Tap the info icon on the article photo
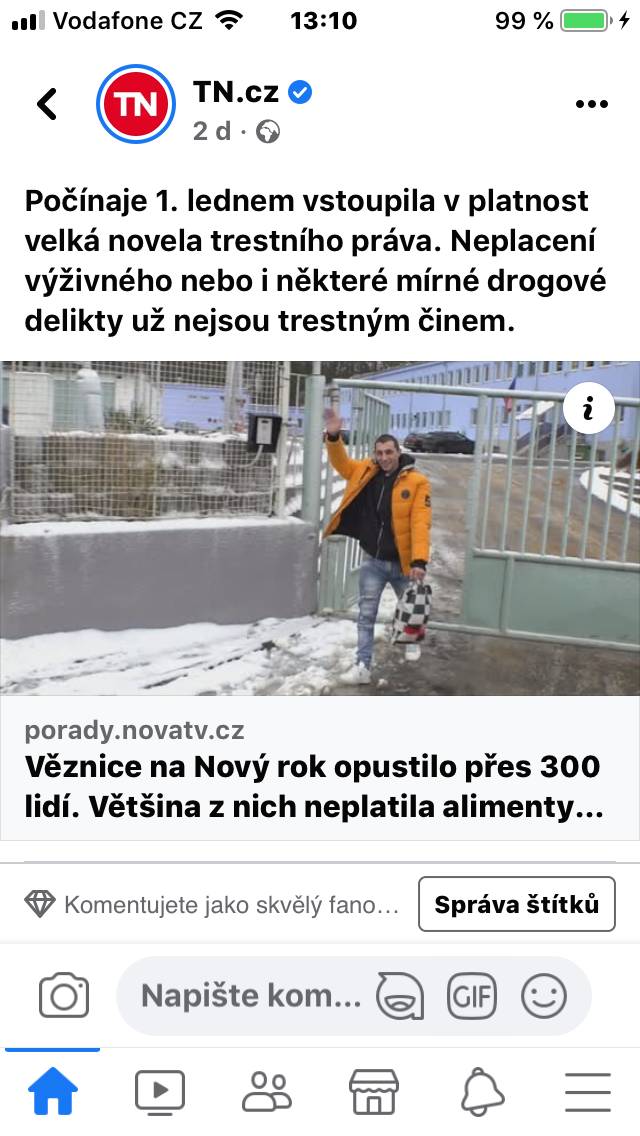The height and width of the screenshot is (1136, 640). [x=589, y=408]
